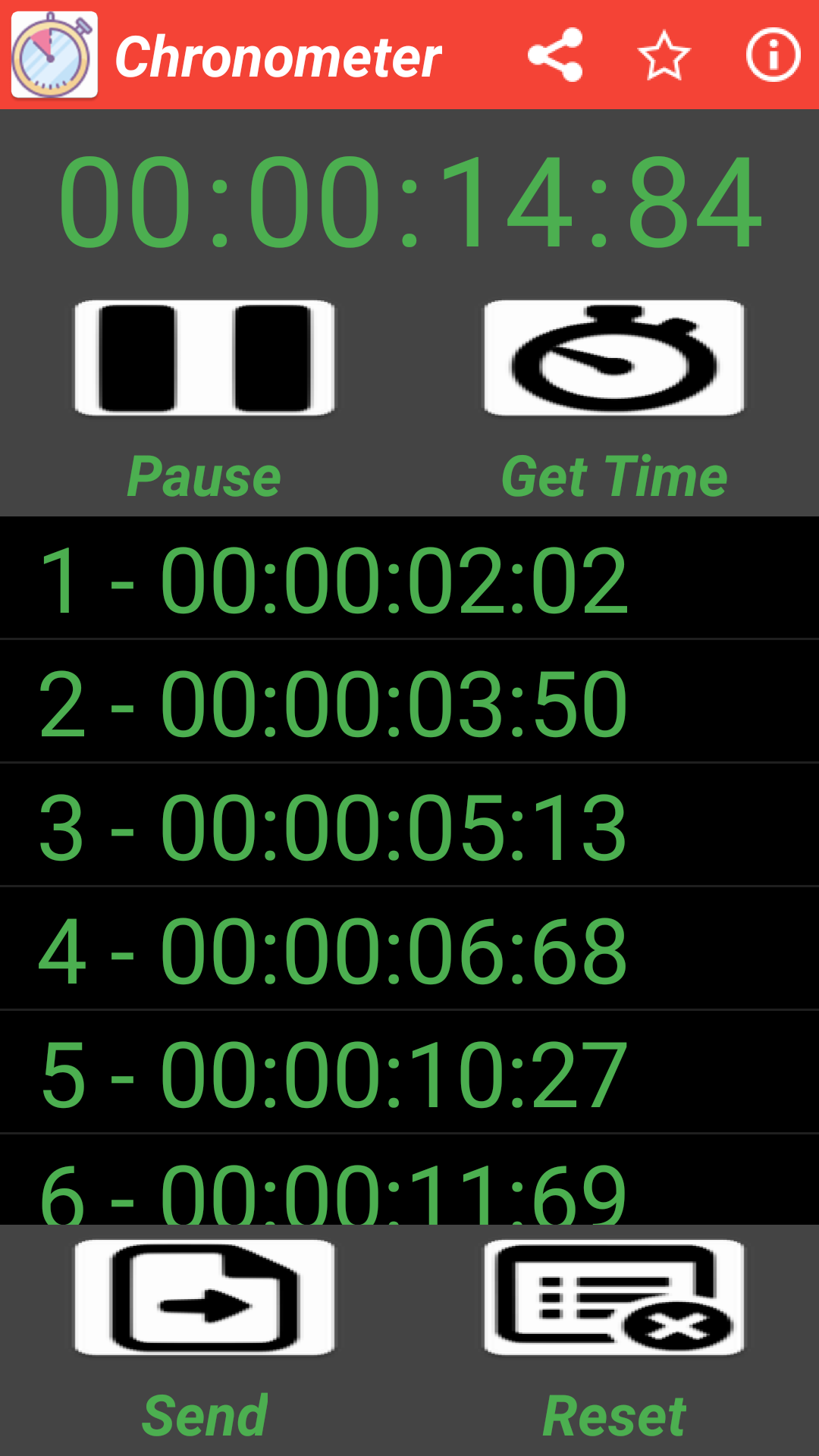Select the Reset label at the bottom
Viewport: 819px width, 1456px height.
coord(614,1410)
